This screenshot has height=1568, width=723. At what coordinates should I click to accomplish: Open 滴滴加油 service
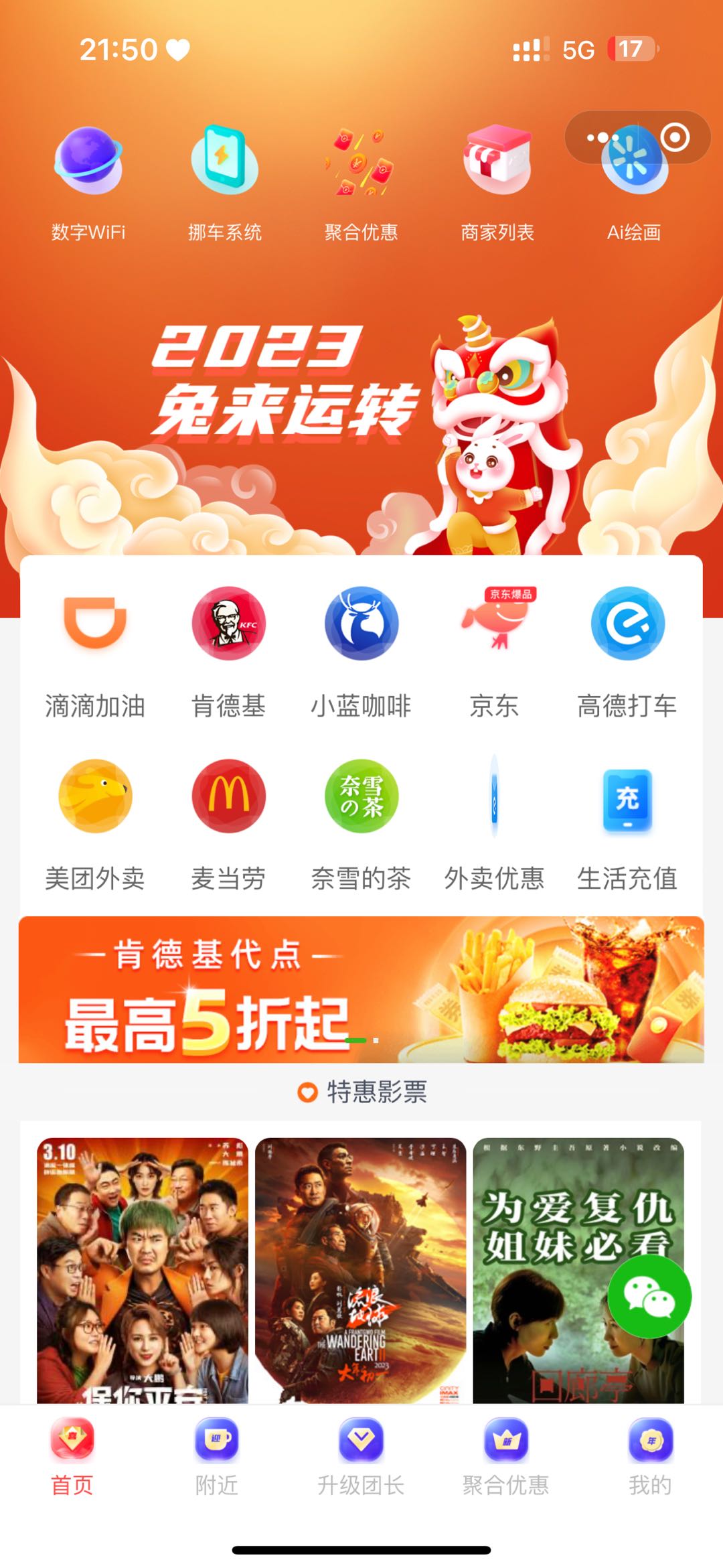pos(95,650)
